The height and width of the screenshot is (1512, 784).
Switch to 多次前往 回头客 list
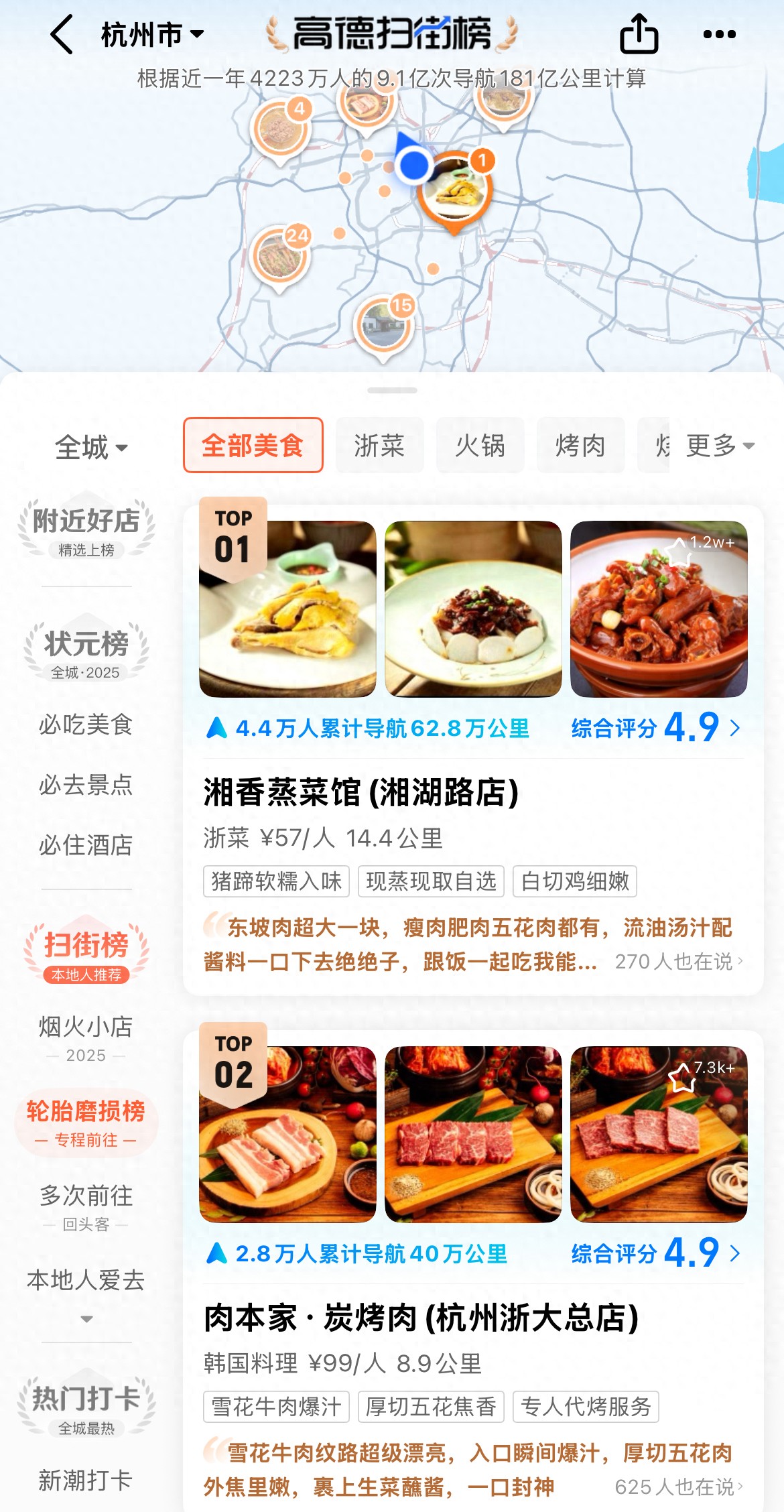86,1206
